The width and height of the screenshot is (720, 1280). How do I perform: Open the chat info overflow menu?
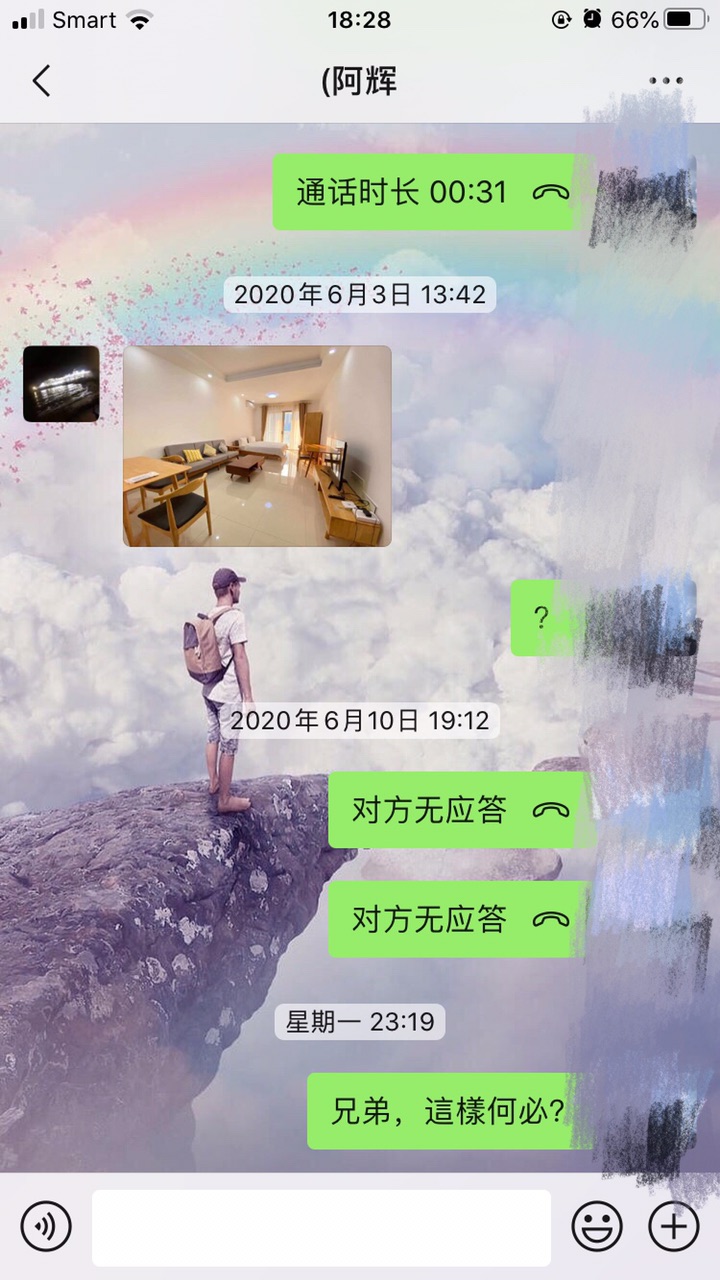665,81
